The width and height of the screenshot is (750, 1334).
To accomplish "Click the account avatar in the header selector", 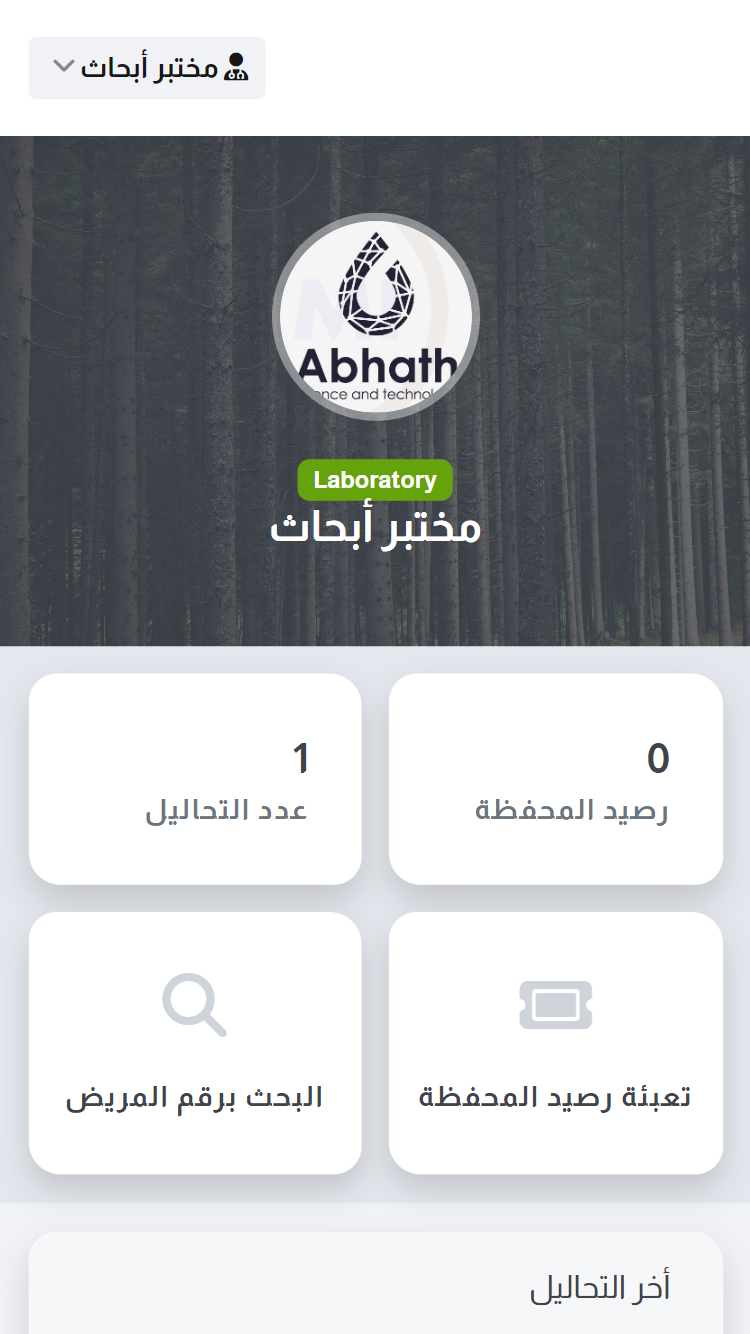I will point(237,67).
